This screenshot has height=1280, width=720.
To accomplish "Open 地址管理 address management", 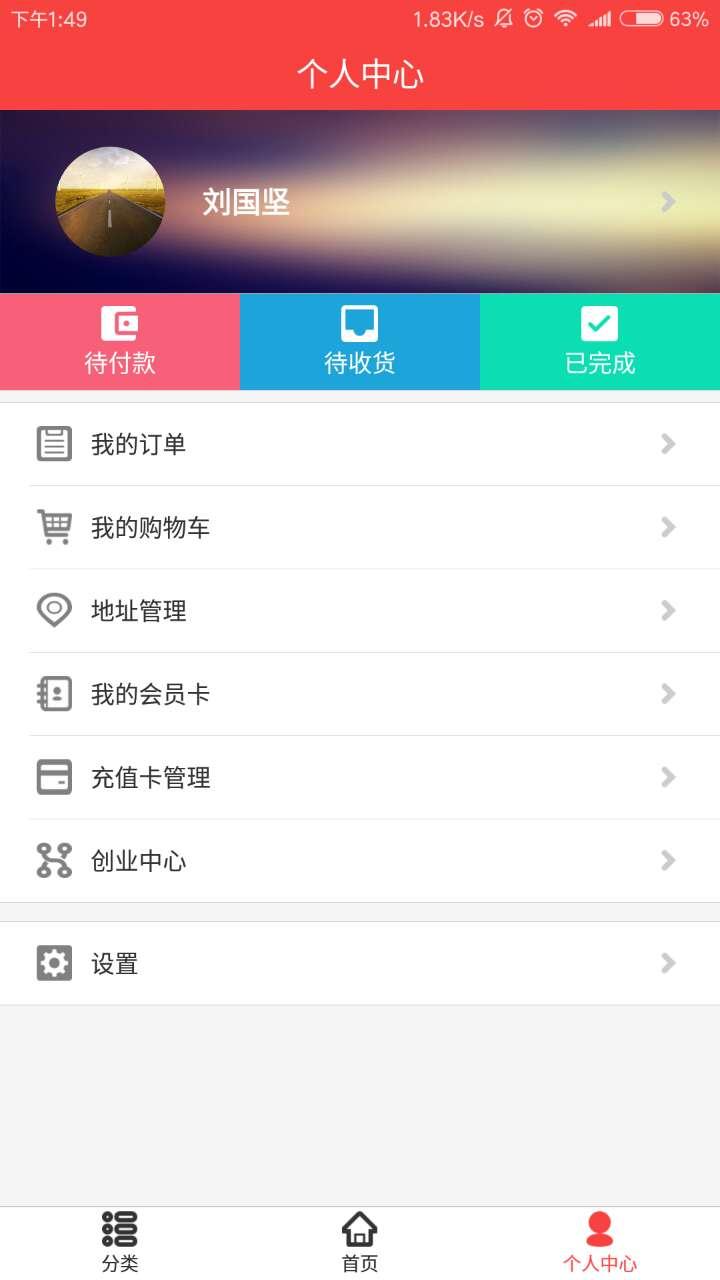I will click(360, 610).
